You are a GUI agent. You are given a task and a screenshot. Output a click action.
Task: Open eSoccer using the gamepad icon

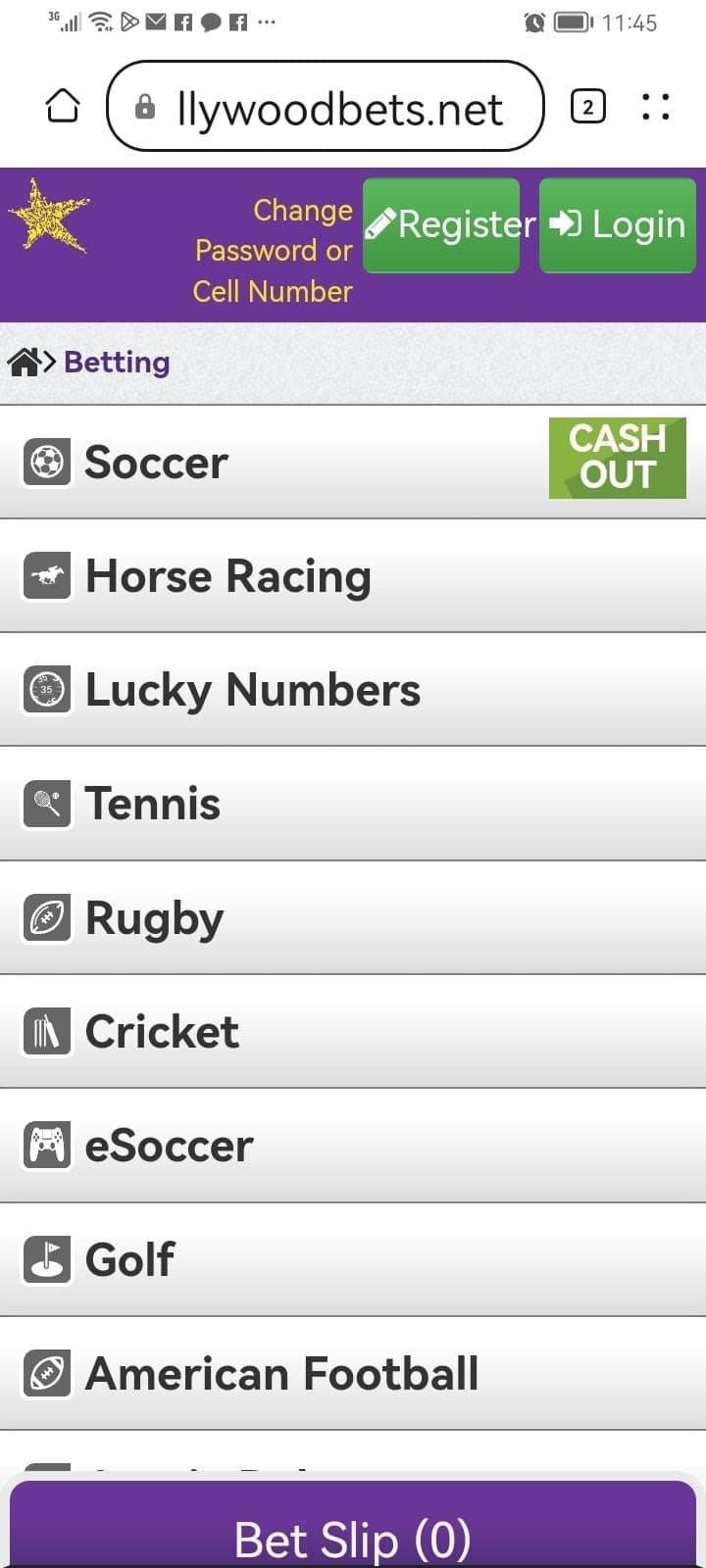[46, 1145]
